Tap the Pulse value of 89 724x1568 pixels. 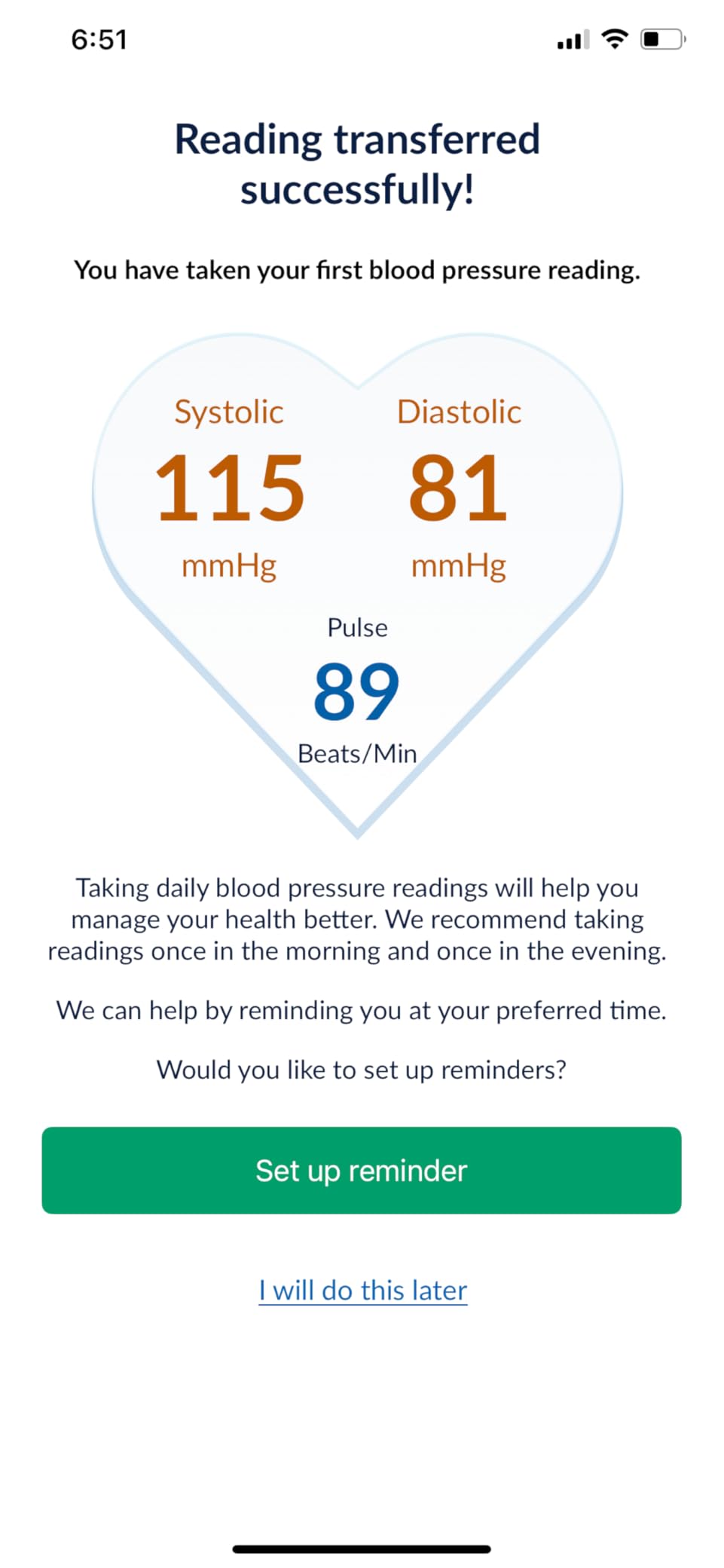tap(357, 690)
